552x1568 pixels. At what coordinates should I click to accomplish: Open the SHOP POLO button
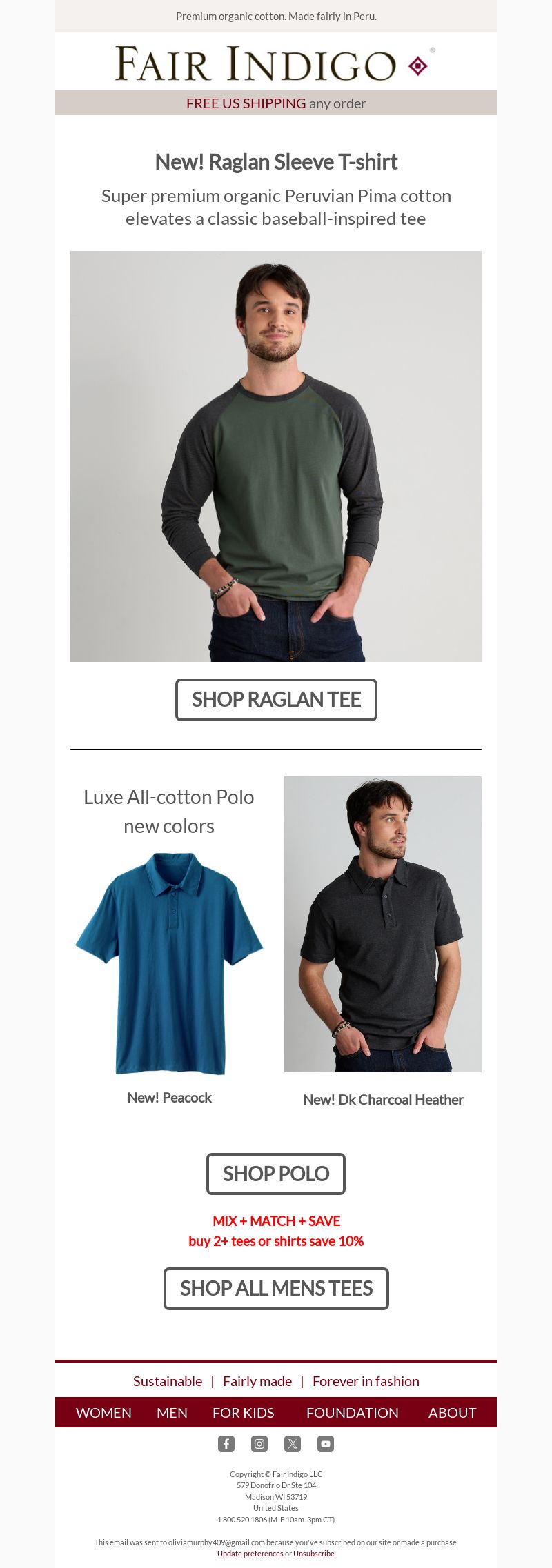[276, 1174]
